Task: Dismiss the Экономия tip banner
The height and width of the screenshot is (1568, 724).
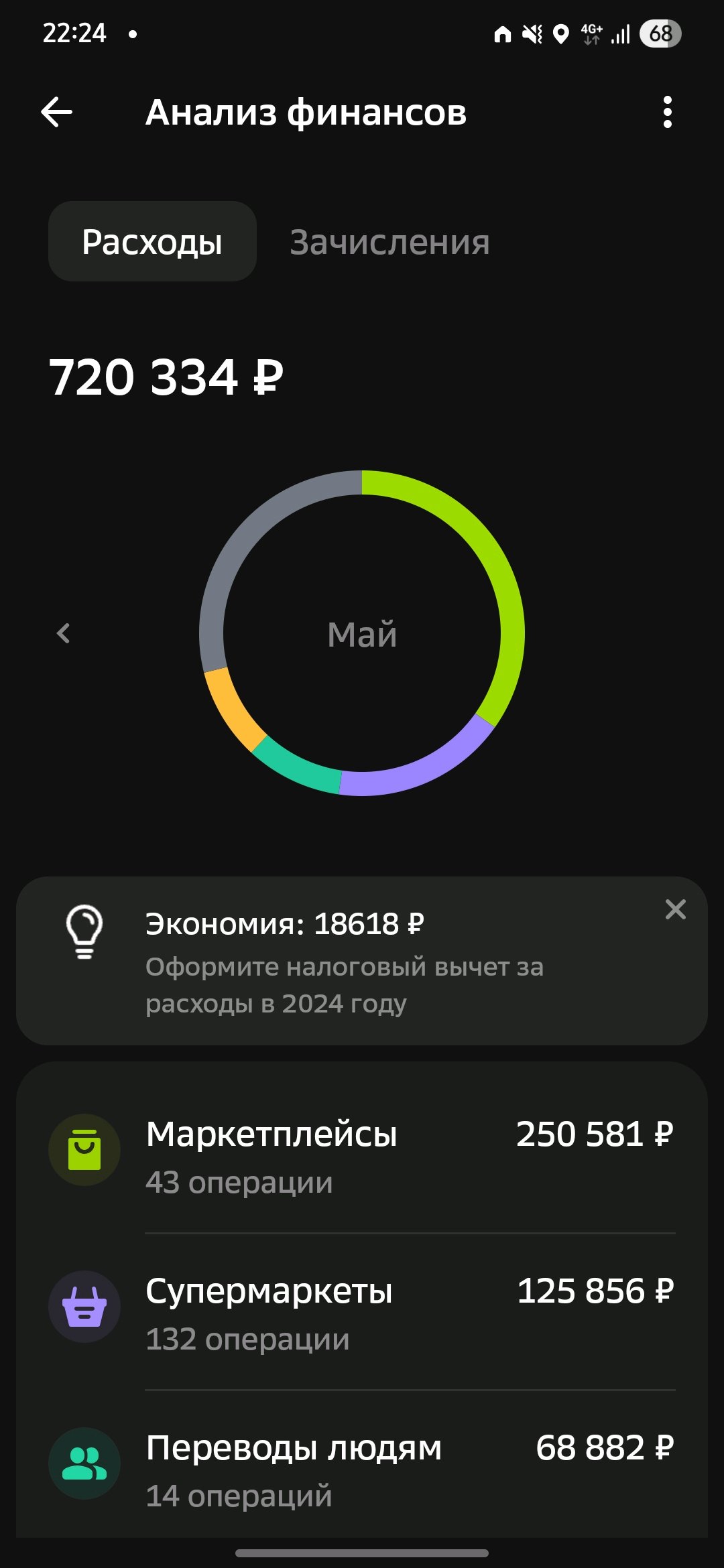Action: point(675,909)
